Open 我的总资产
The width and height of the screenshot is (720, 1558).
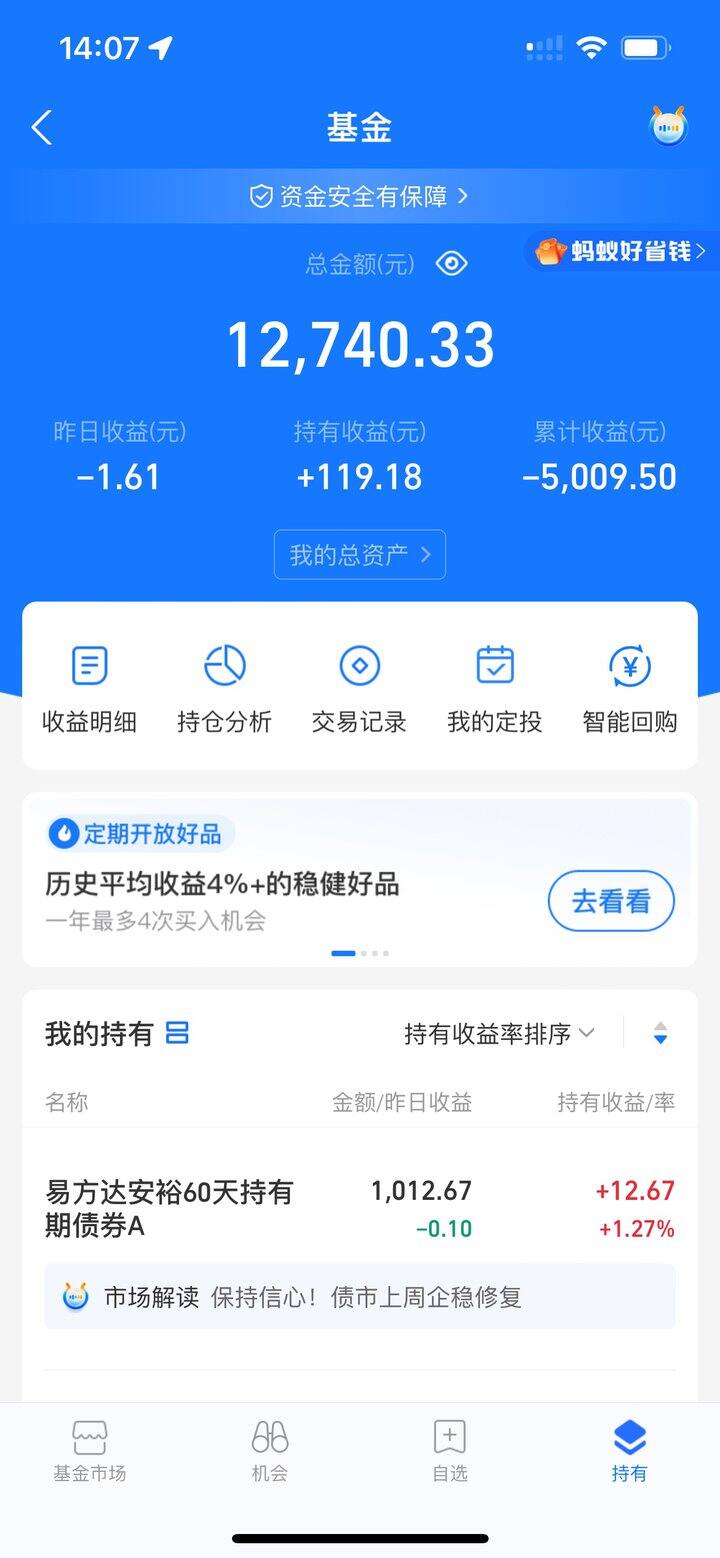[360, 554]
